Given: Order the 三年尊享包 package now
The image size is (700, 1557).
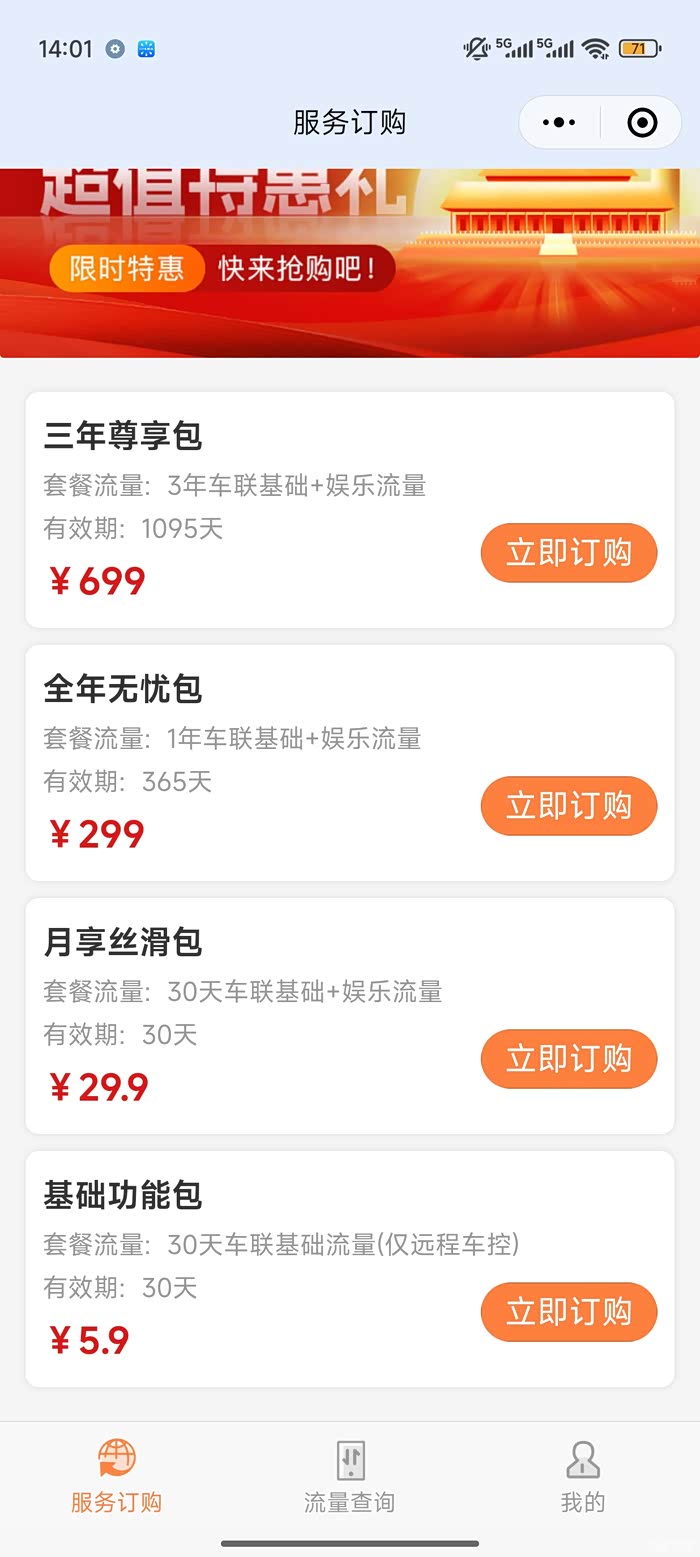Looking at the screenshot, I should [568, 552].
